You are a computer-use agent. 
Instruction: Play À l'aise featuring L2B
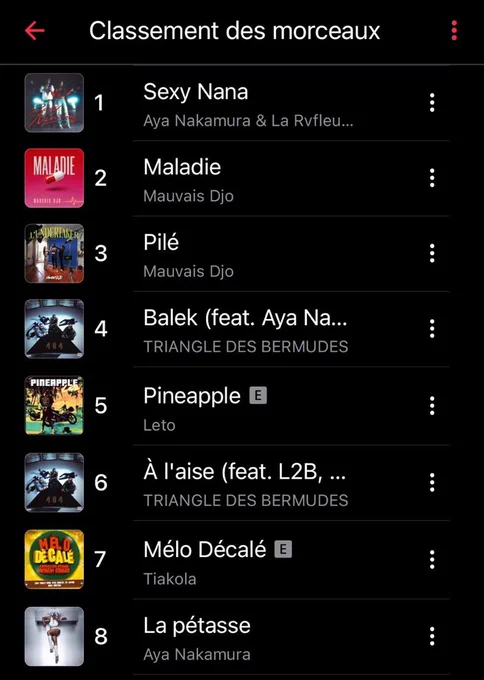click(x=236, y=483)
